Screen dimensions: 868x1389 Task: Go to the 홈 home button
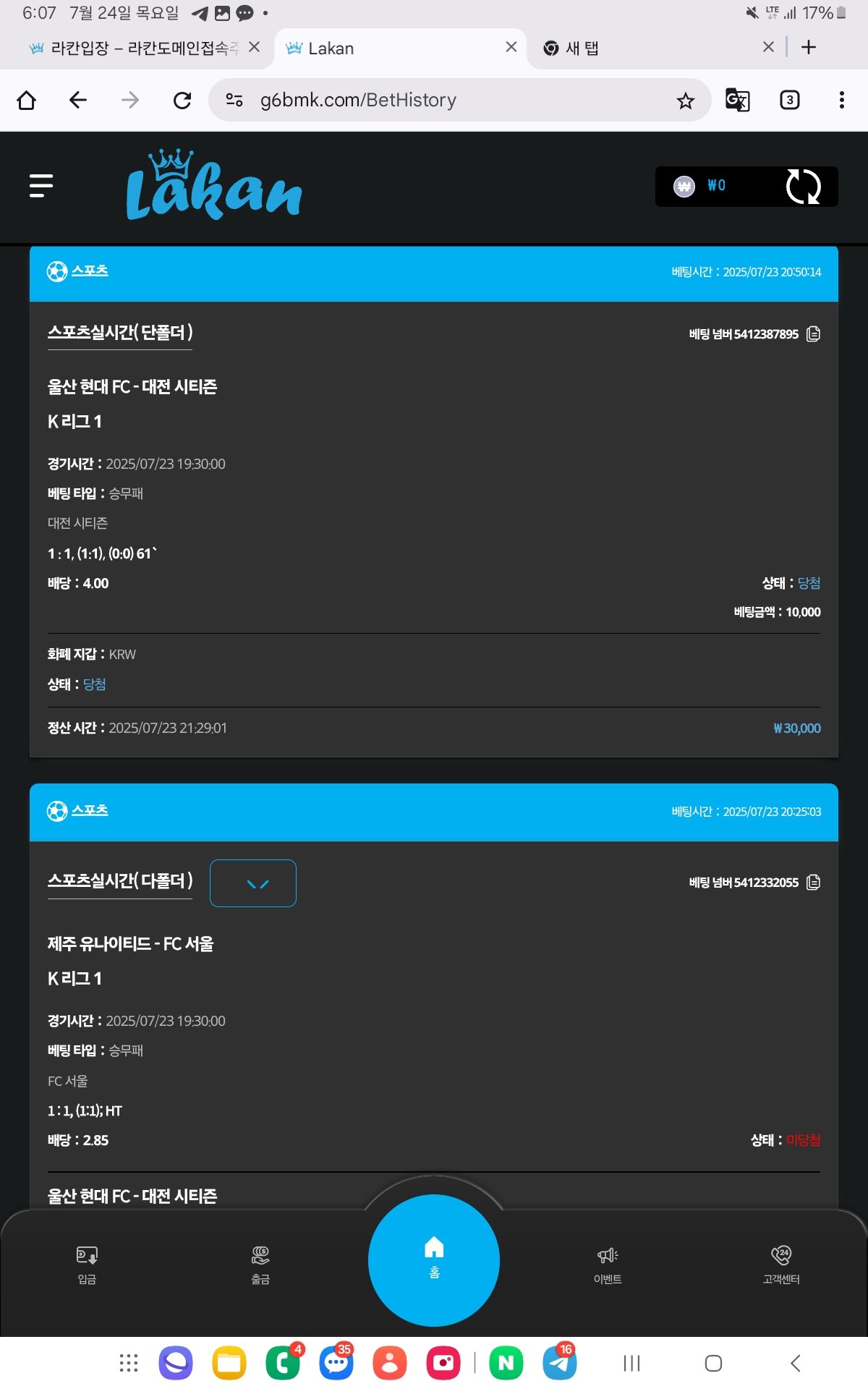click(x=434, y=1259)
